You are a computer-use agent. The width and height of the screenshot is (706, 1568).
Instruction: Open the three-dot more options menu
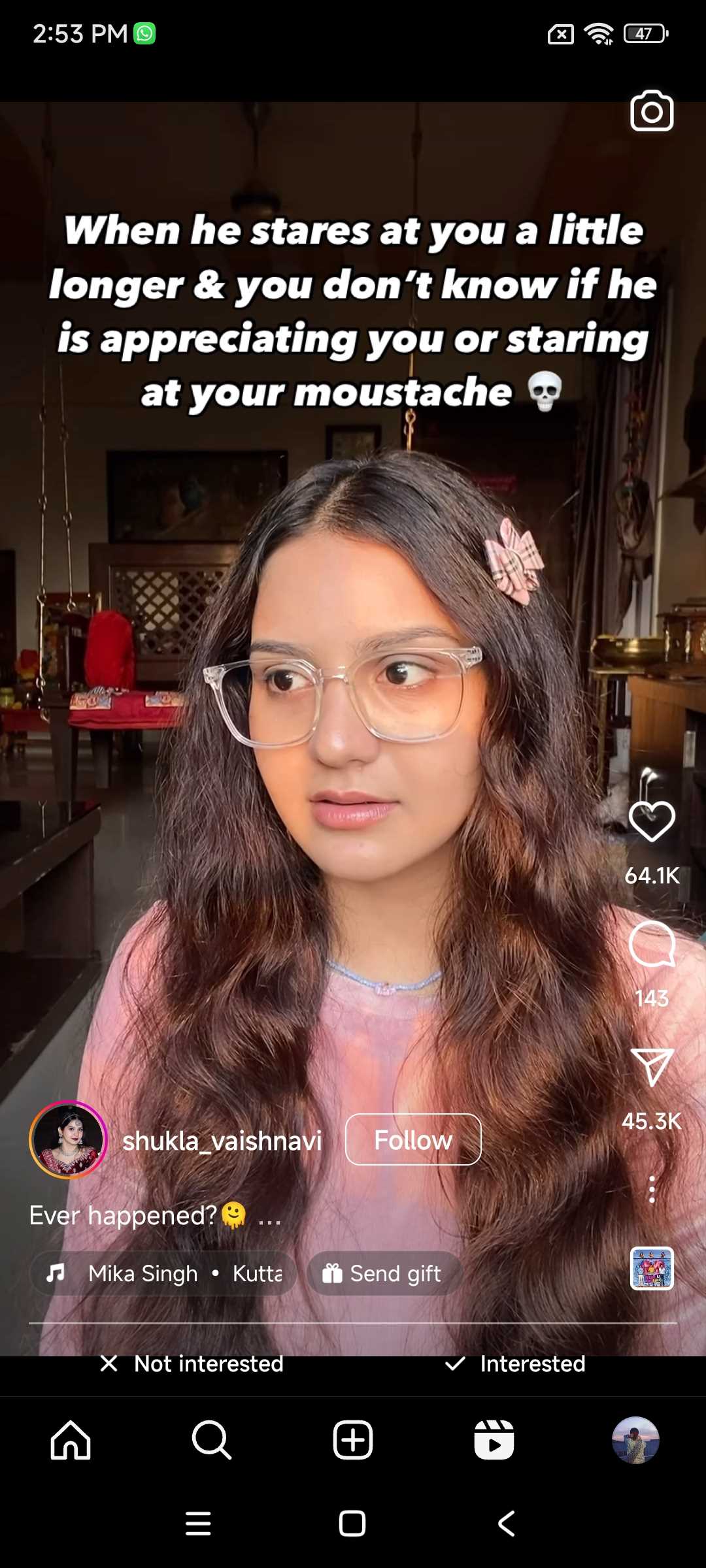[652, 1189]
